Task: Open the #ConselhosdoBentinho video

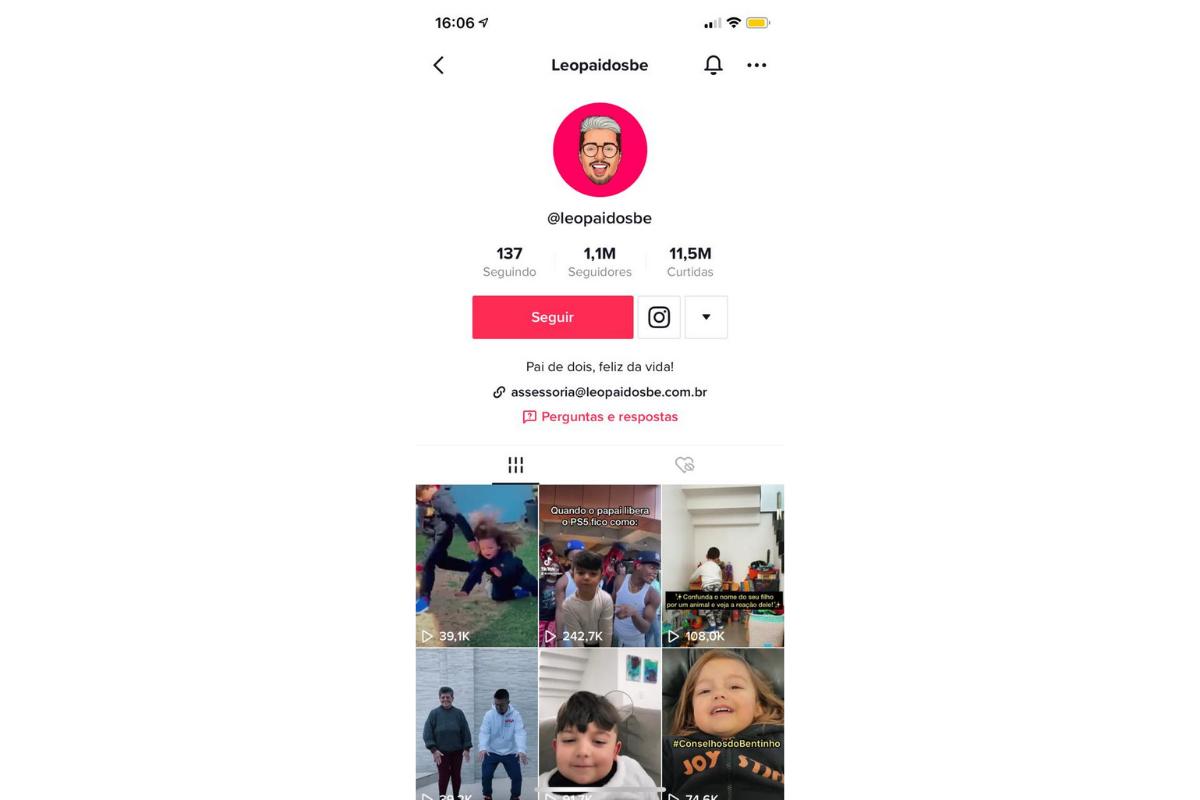Action: point(723,725)
